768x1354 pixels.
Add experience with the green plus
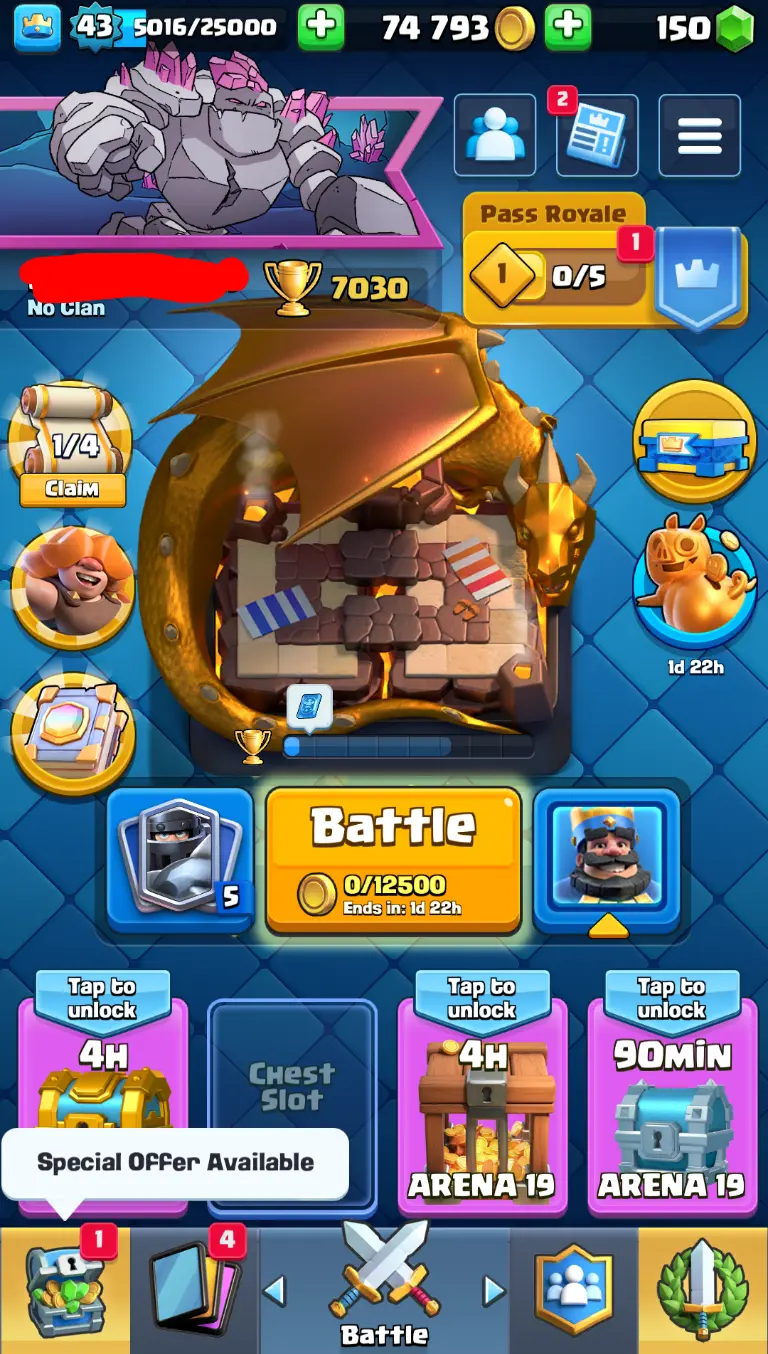(x=321, y=27)
